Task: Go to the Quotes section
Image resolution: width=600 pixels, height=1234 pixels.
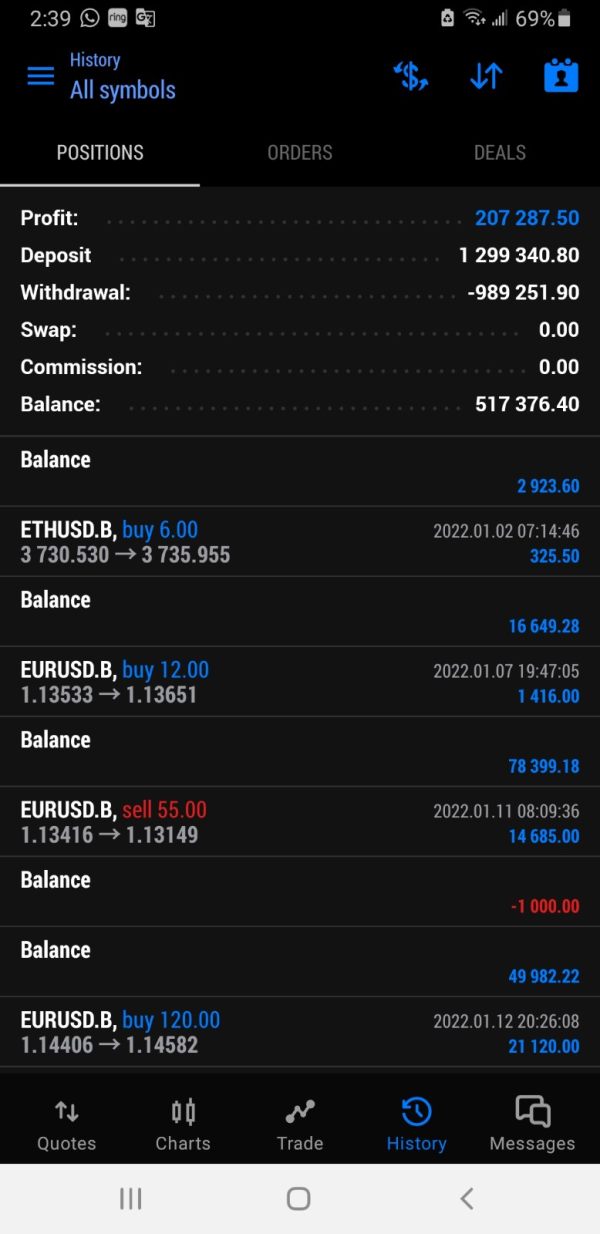Action: (x=67, y=1124)
